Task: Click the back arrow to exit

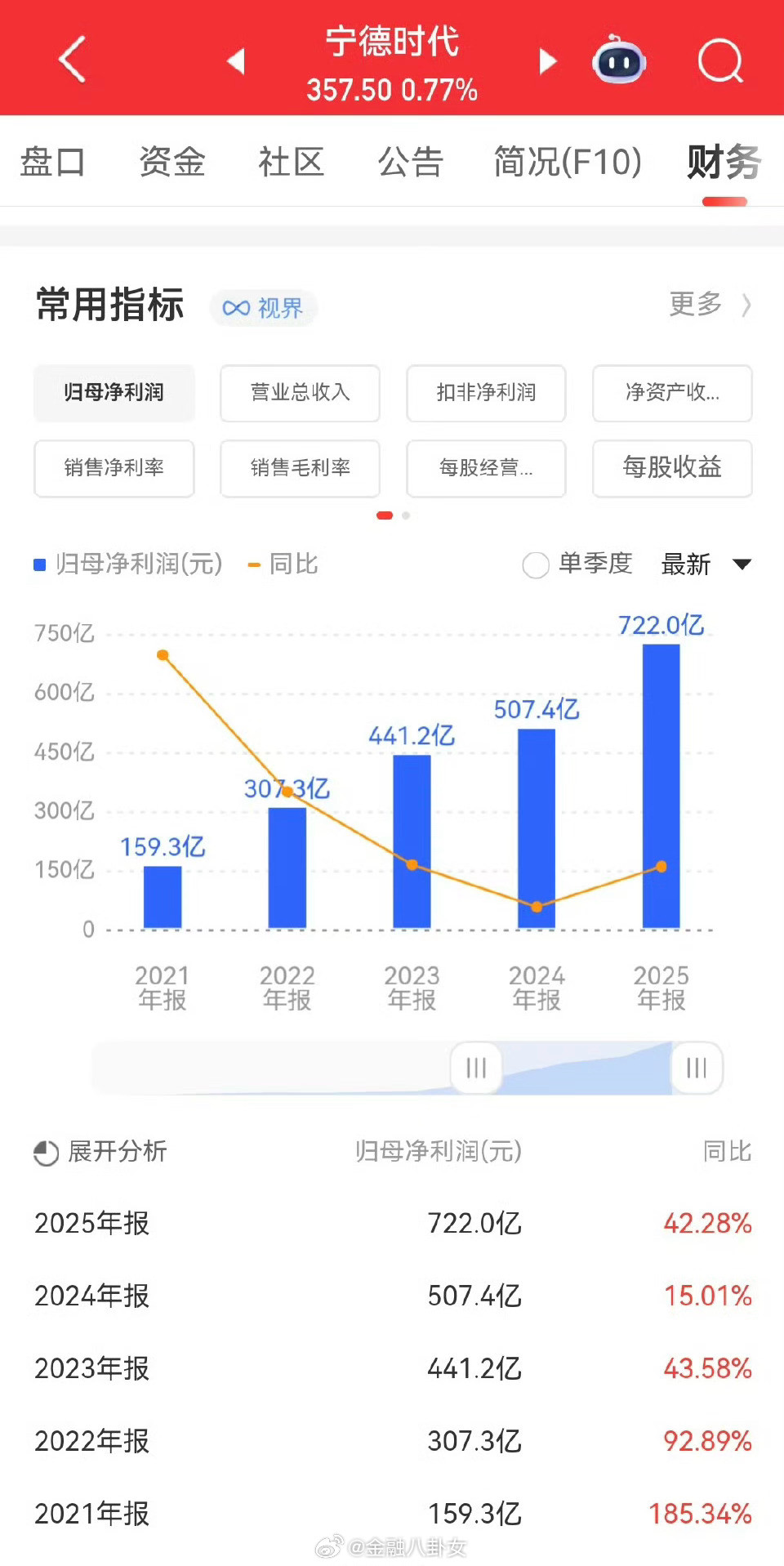Action: [x=72, y=61]
